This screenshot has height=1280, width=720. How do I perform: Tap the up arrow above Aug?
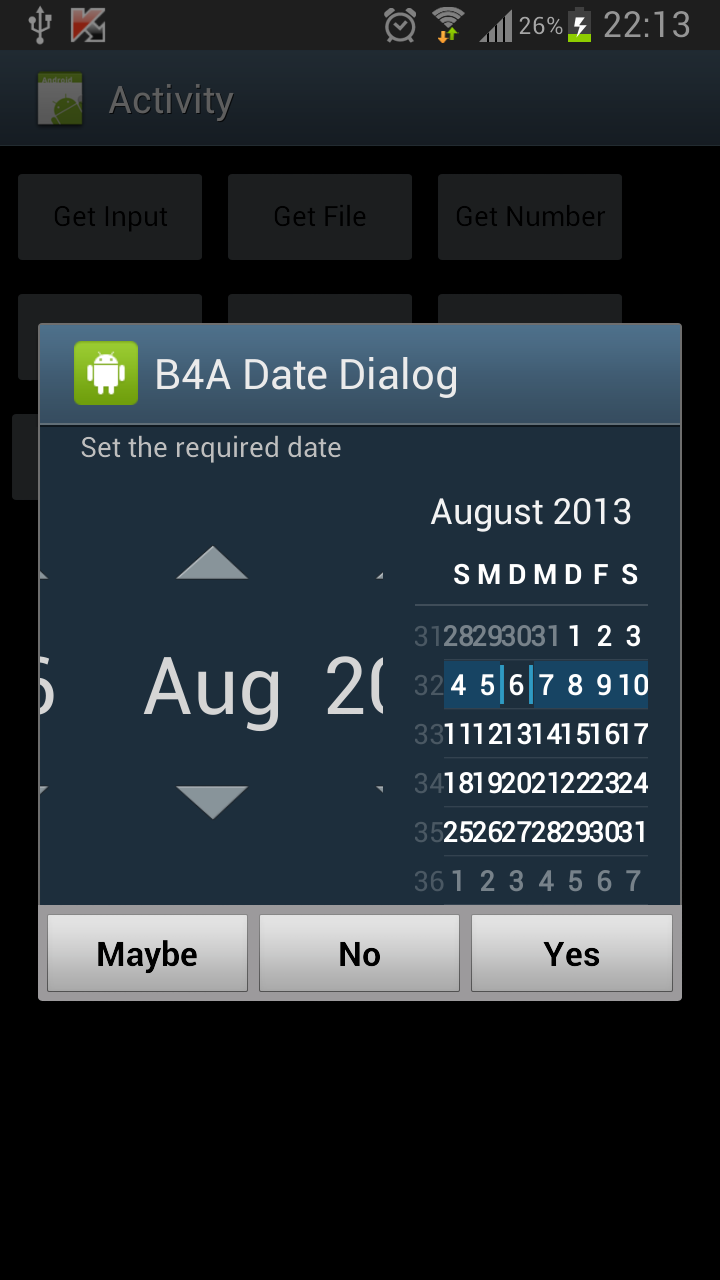click(x=212, y=563)
